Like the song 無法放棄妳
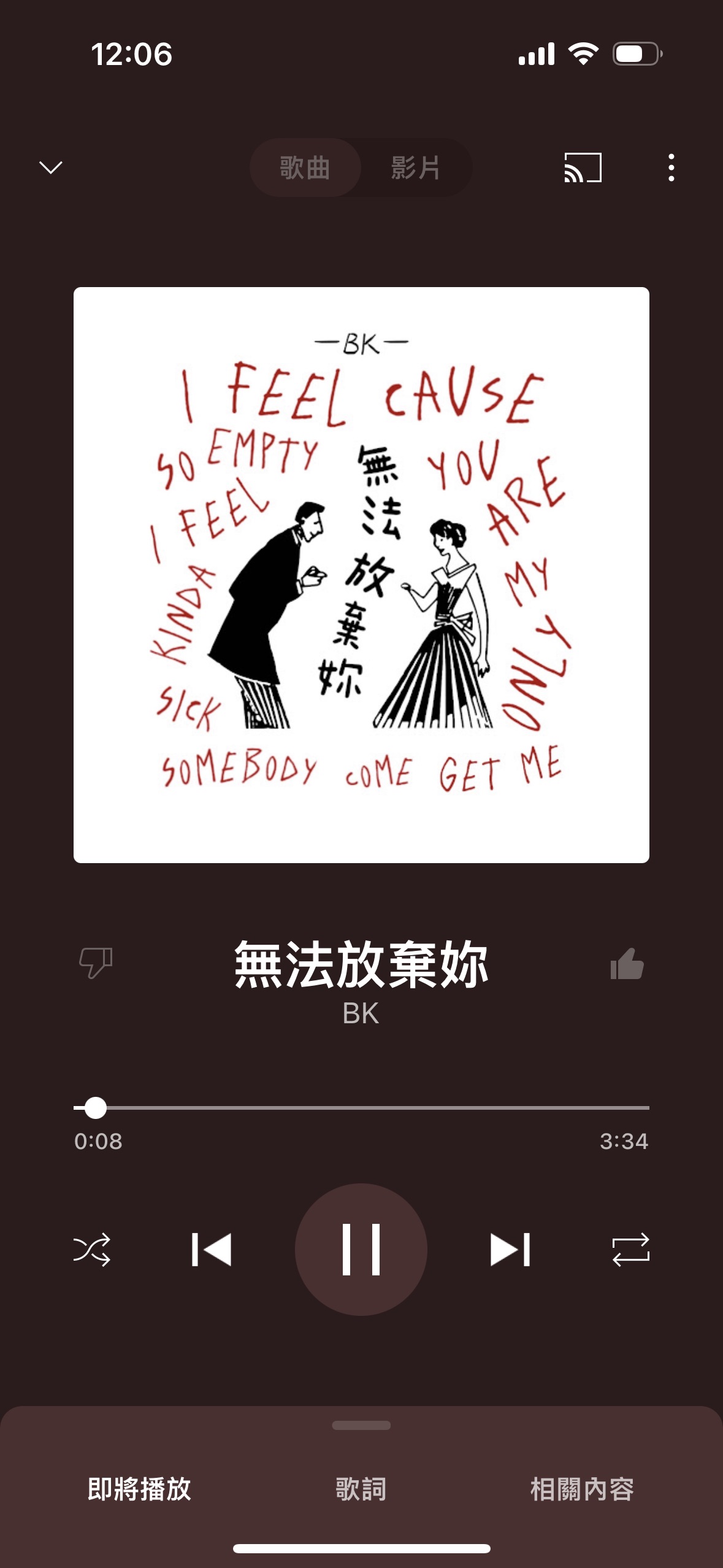This screenshot has height=1568, width=723. [x=627, y=964]
